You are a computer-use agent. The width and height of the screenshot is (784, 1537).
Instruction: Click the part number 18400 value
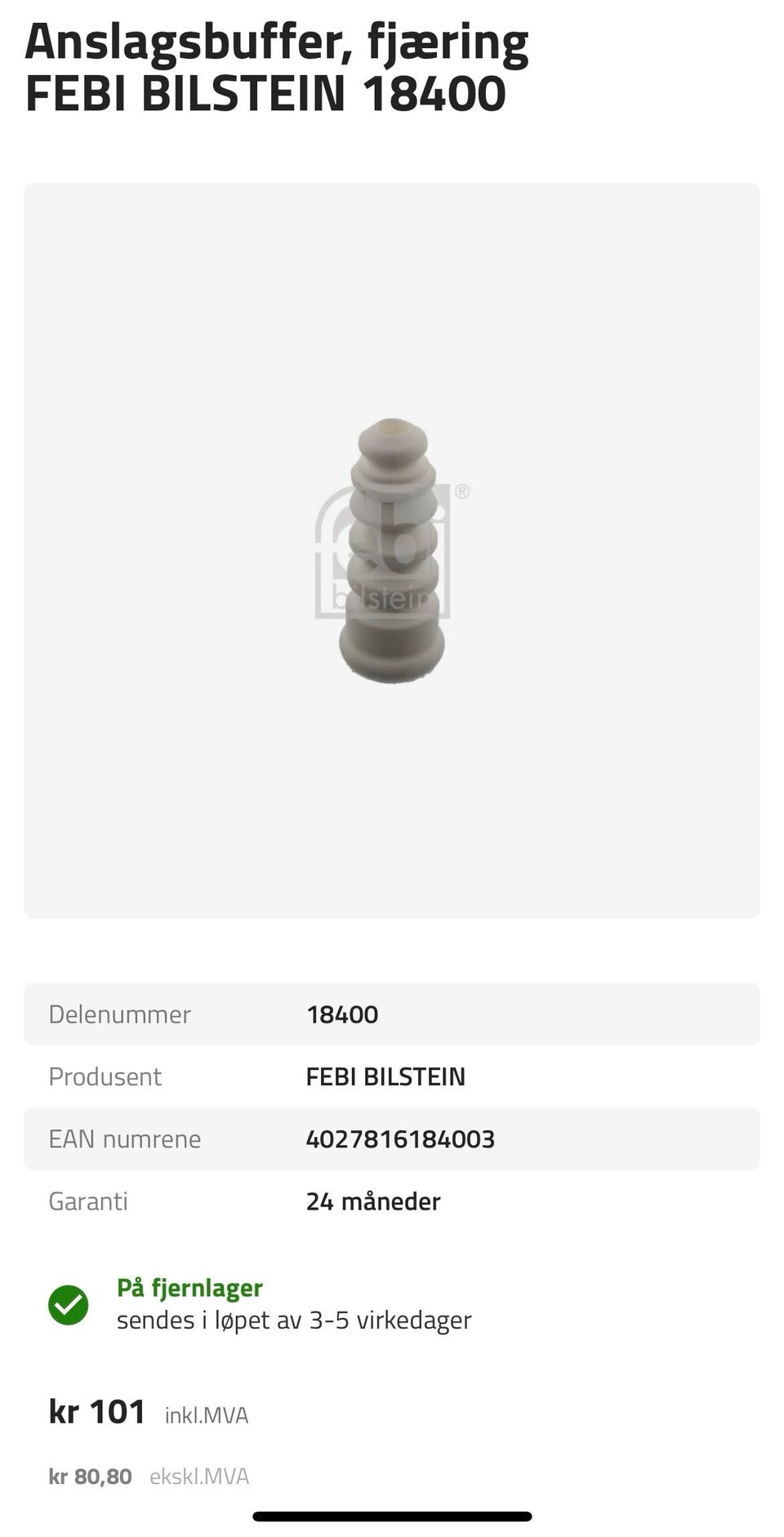341,1014
